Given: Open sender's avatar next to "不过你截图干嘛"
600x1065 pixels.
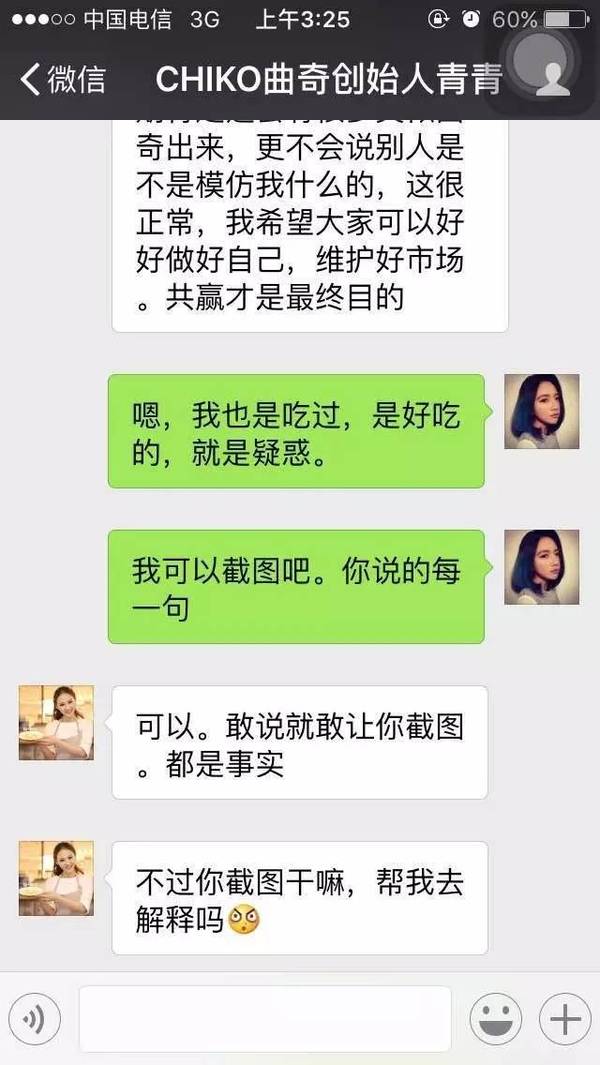Looking at the screenshot, I should (x=56, y=877).
